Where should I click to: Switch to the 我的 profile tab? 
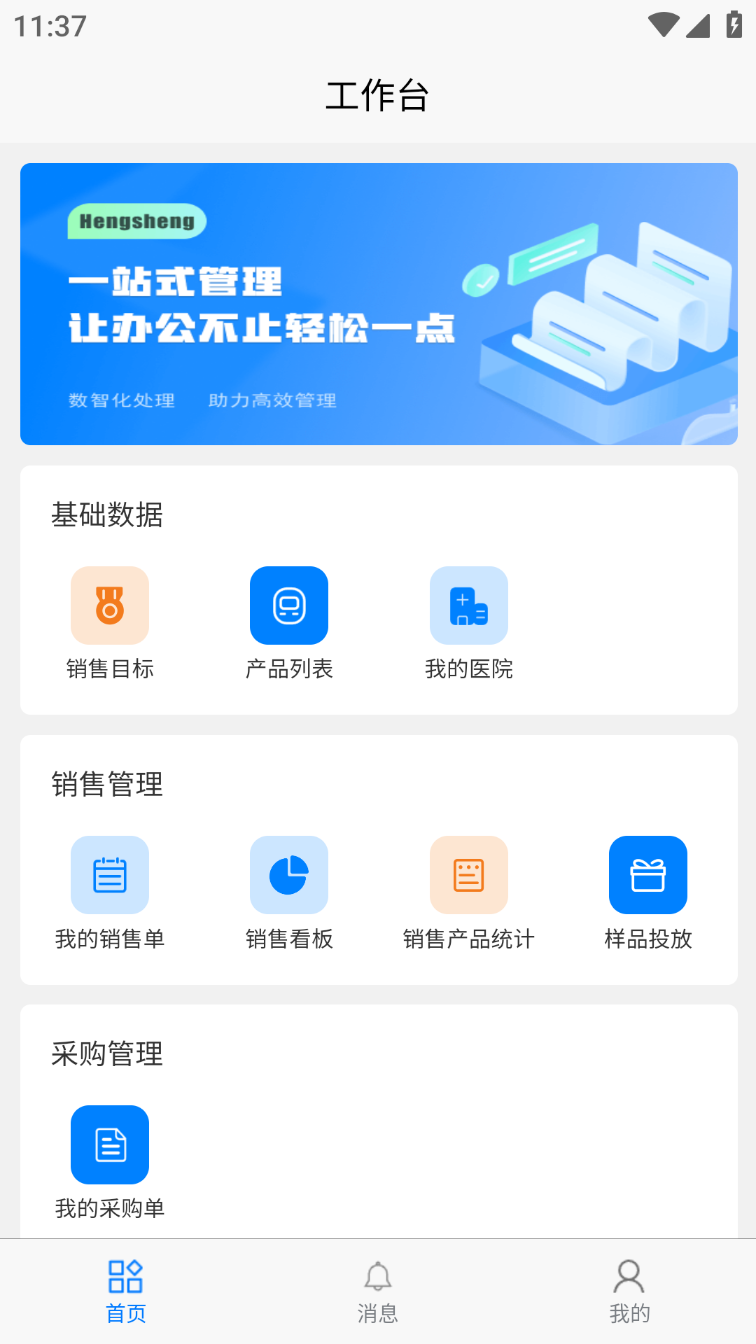[x=630, y=1292]
